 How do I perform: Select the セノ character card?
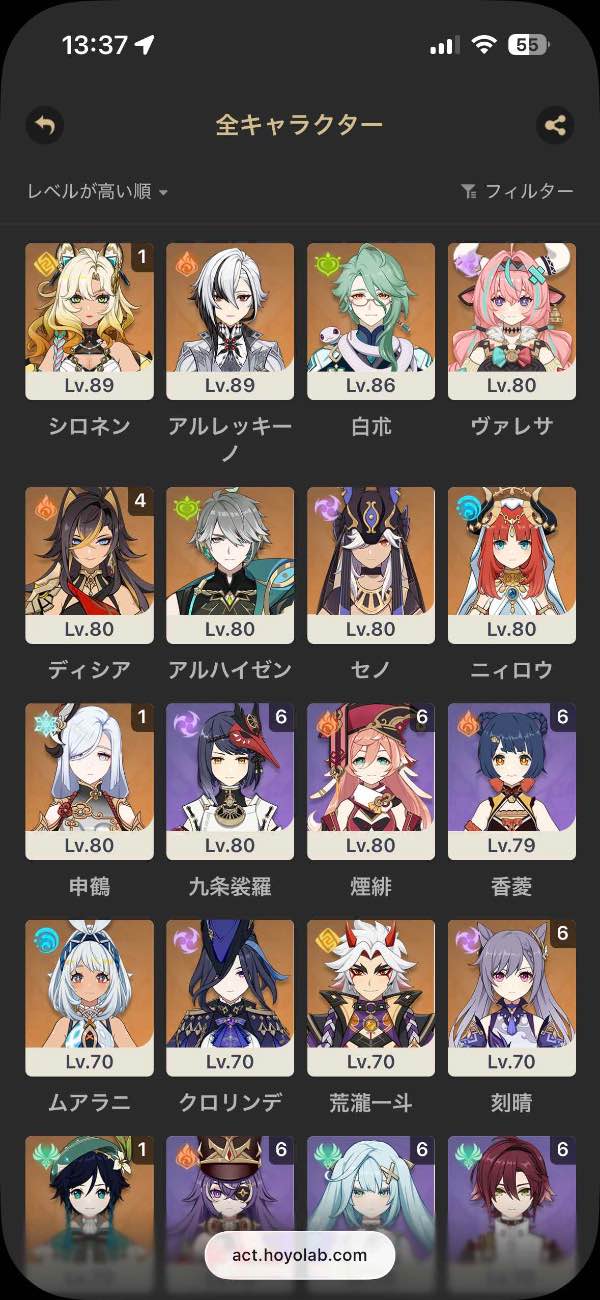tap(371, 564)
